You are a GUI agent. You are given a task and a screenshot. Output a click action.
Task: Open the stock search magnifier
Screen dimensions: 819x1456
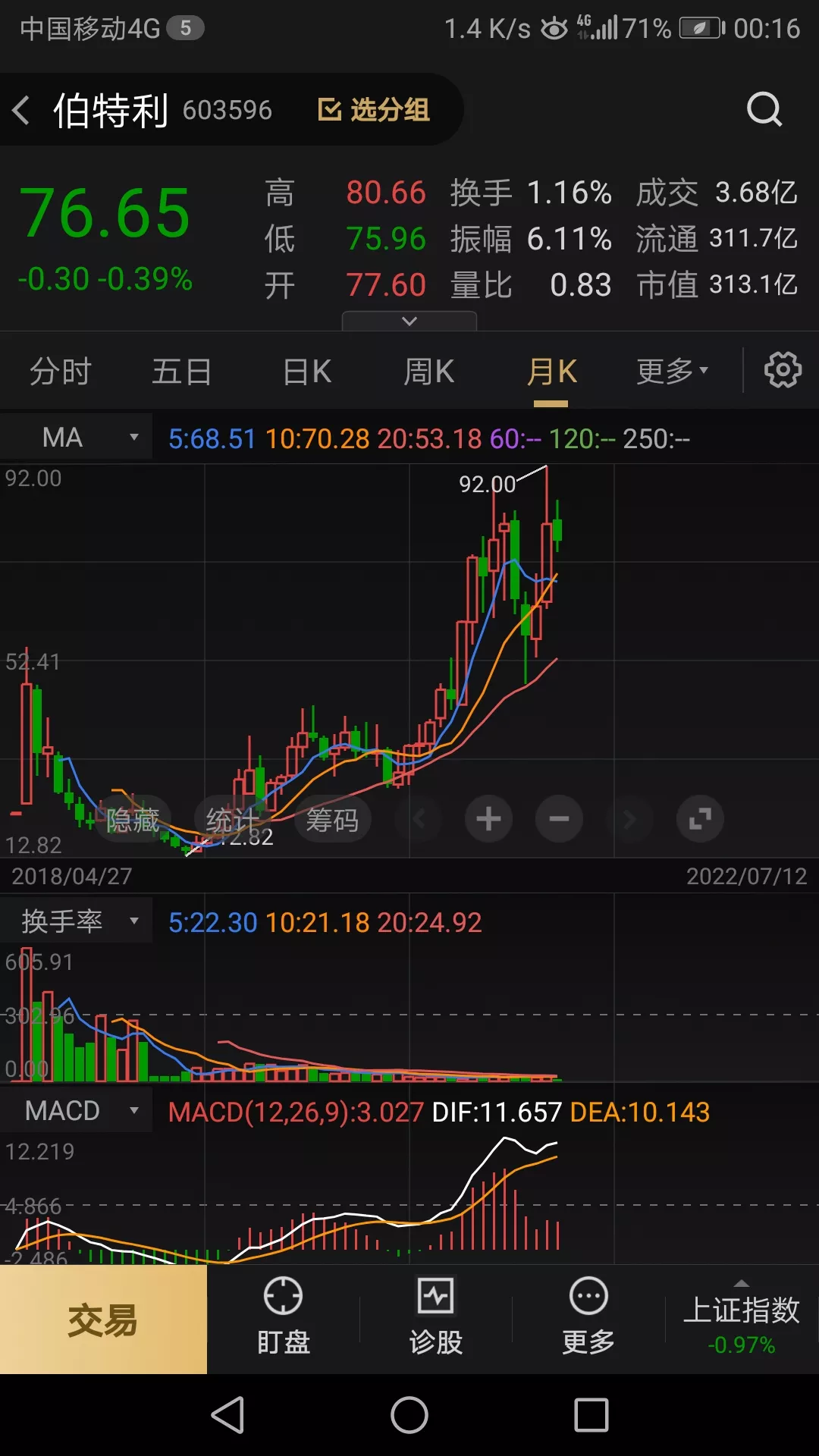coord(764,110)
